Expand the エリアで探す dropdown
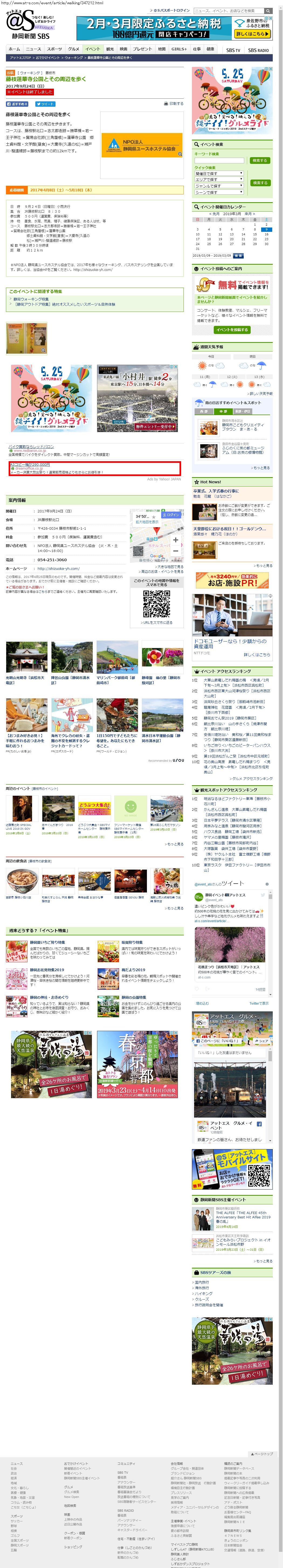Screen dimensions: 283x1568 click(219, 180)
